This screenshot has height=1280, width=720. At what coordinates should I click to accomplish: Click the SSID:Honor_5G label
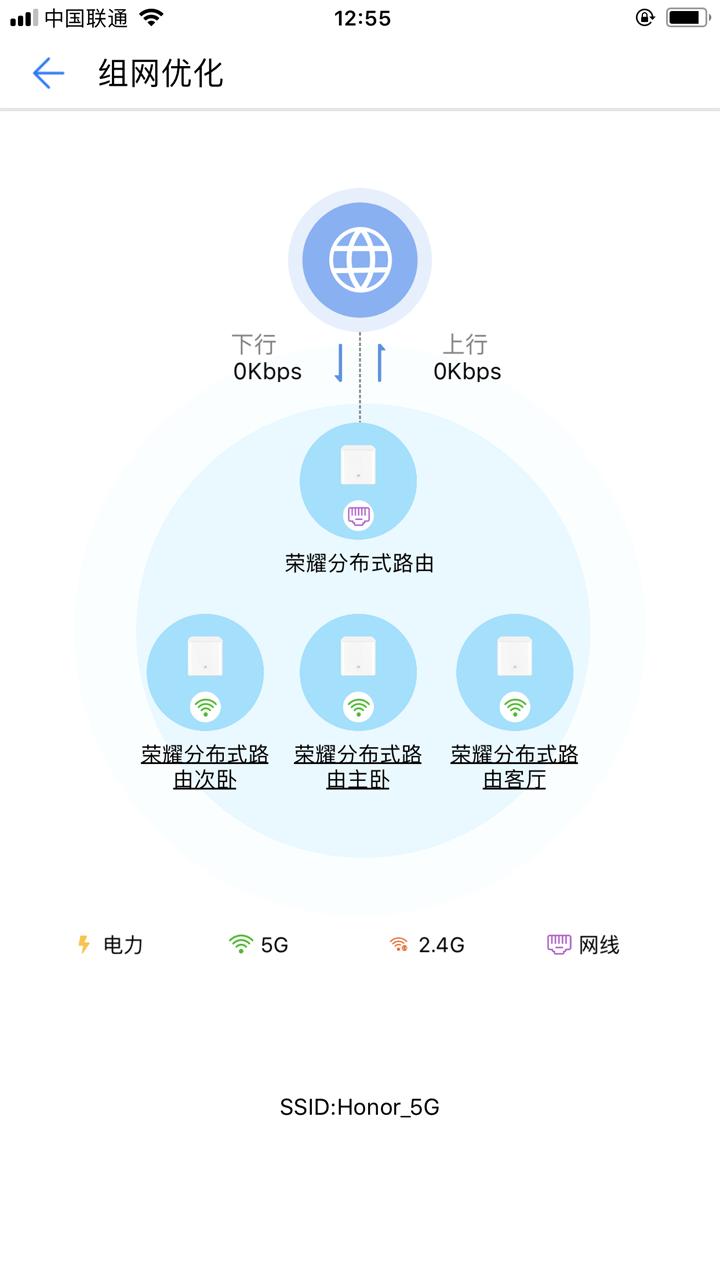tap(359, 1107)
